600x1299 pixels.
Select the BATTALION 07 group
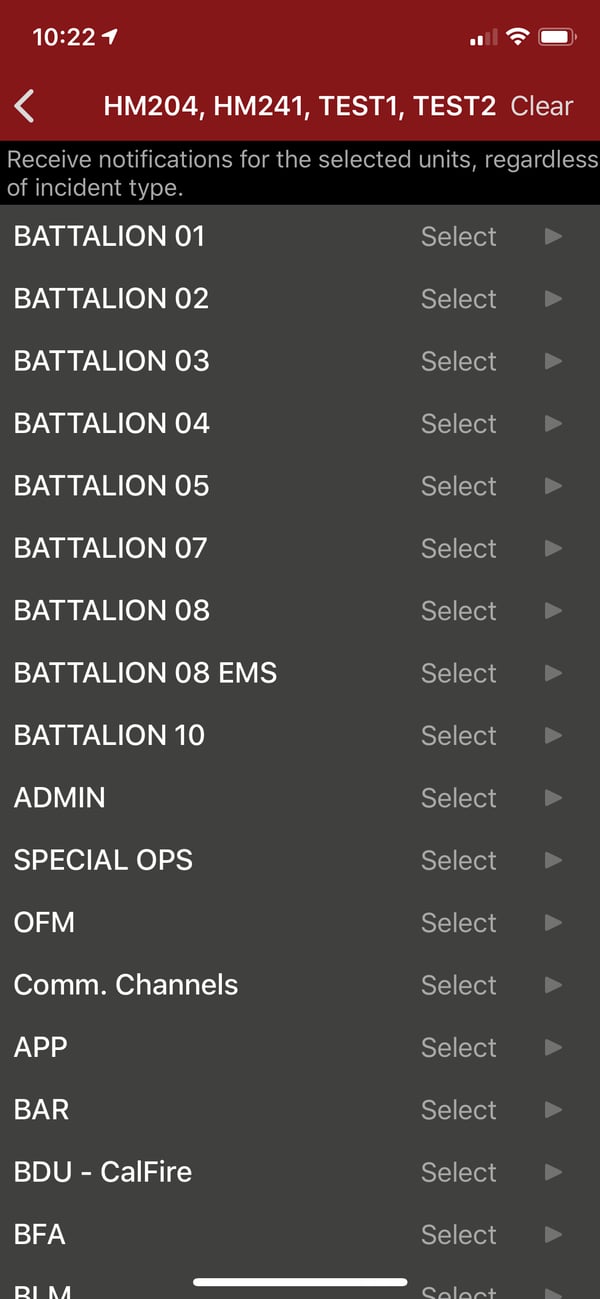coord(458,548)
